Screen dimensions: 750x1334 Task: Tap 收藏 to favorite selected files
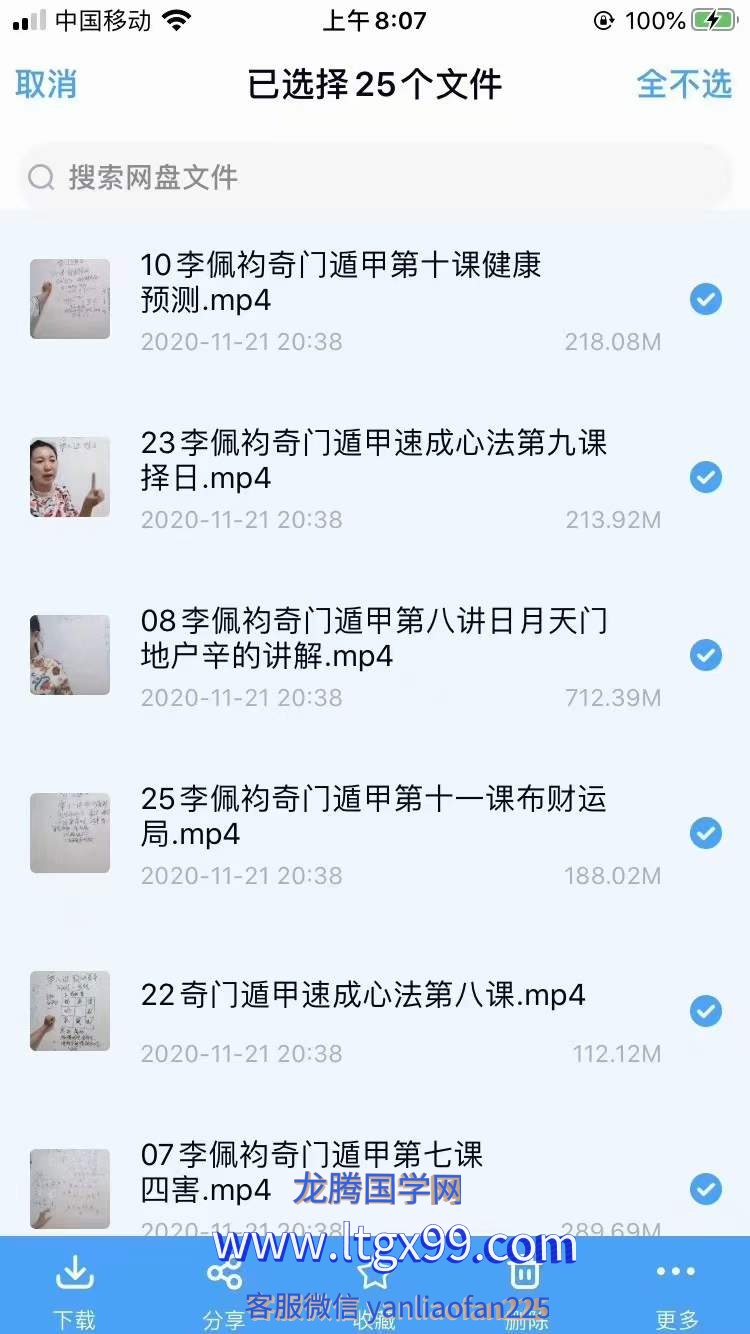click(374, 1288)
